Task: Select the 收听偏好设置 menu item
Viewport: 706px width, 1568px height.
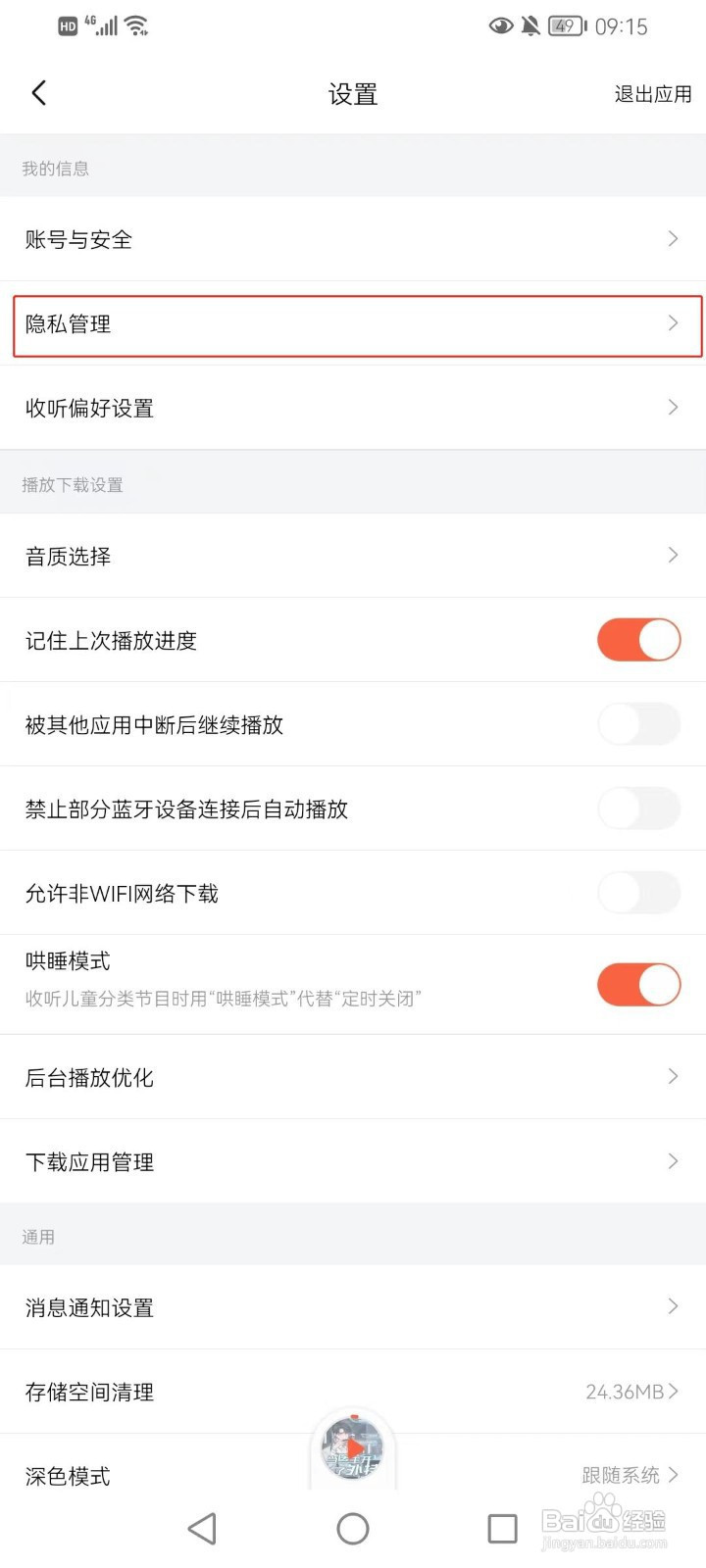Action: 353,408
